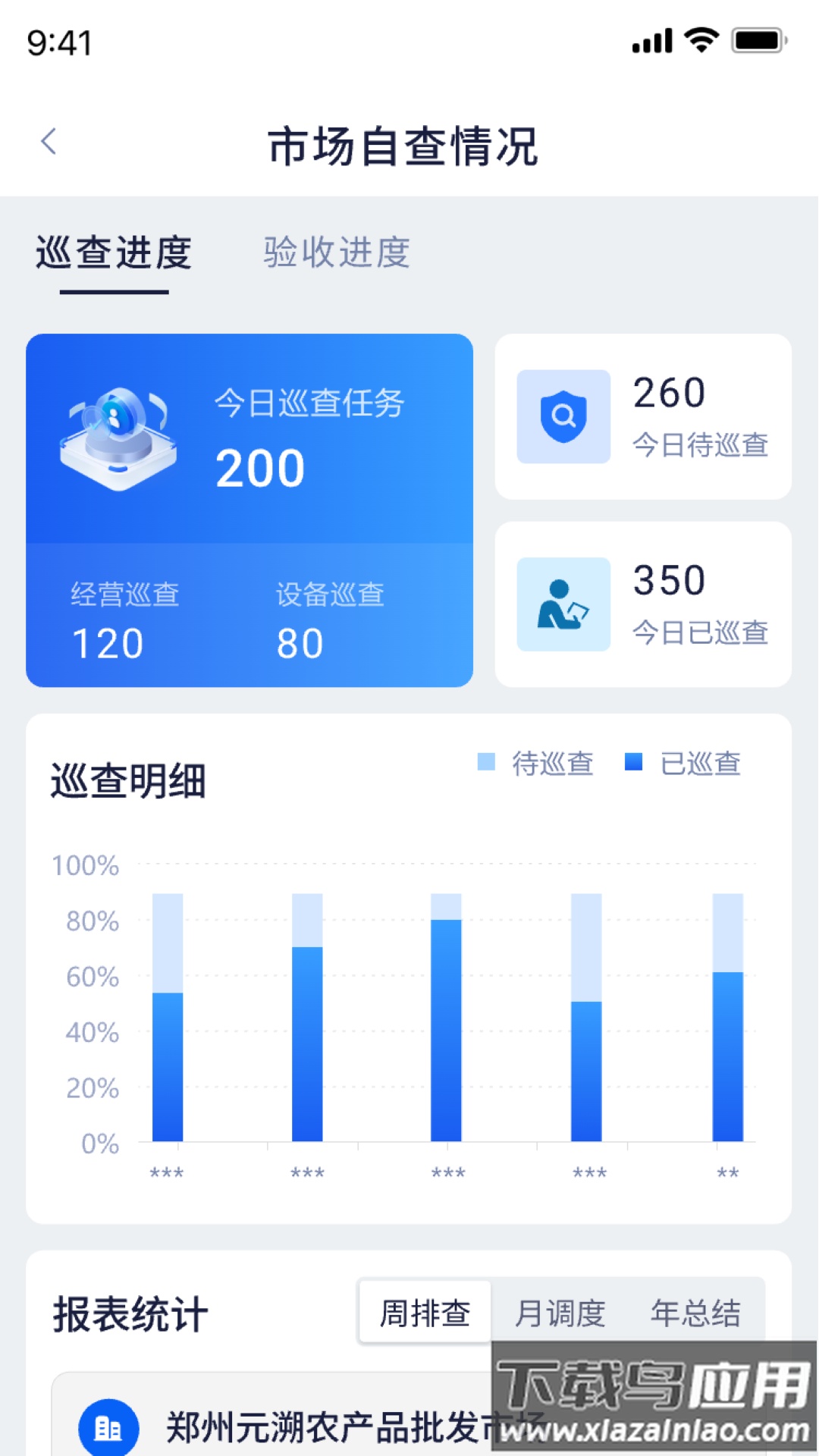The height and width of the screenshot is (1456, 819).
Task: Select 周排查 report filter
Action: tap(425, 1312)
